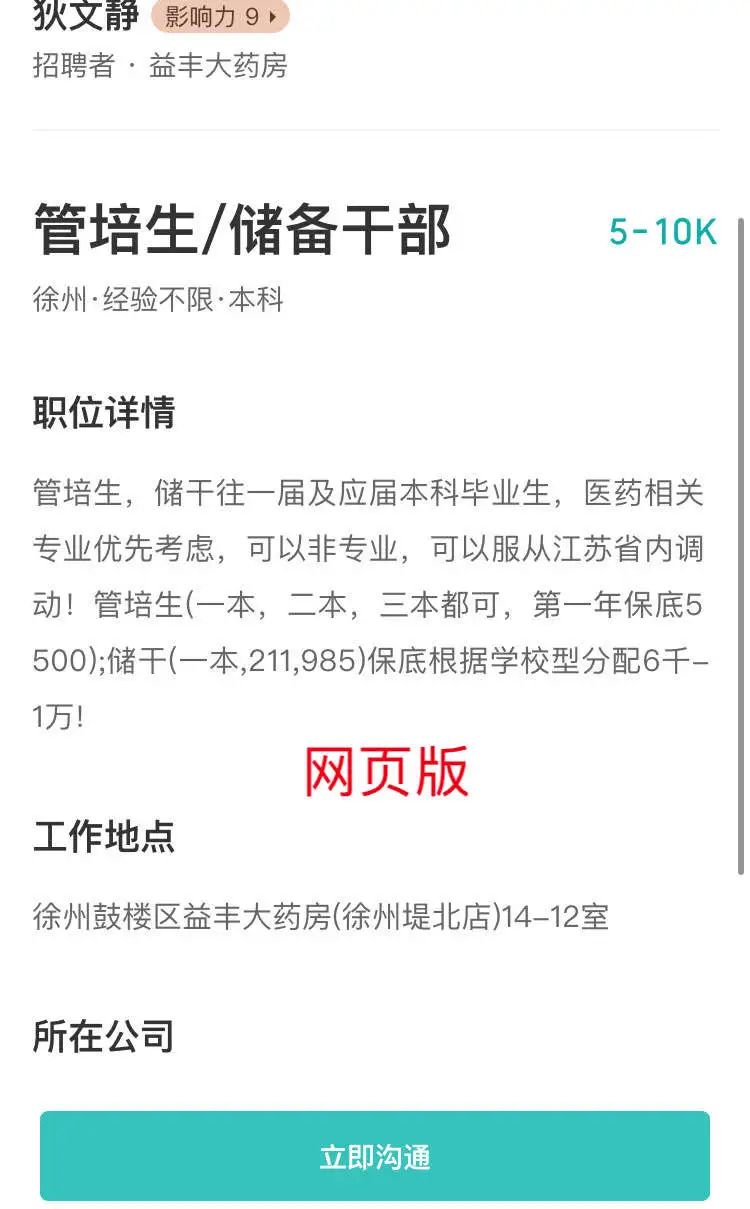The image size is (750, 1209).
Task: Tap the 立即沟通 button
Action: pyautogui.click(x=375, y=1156)
